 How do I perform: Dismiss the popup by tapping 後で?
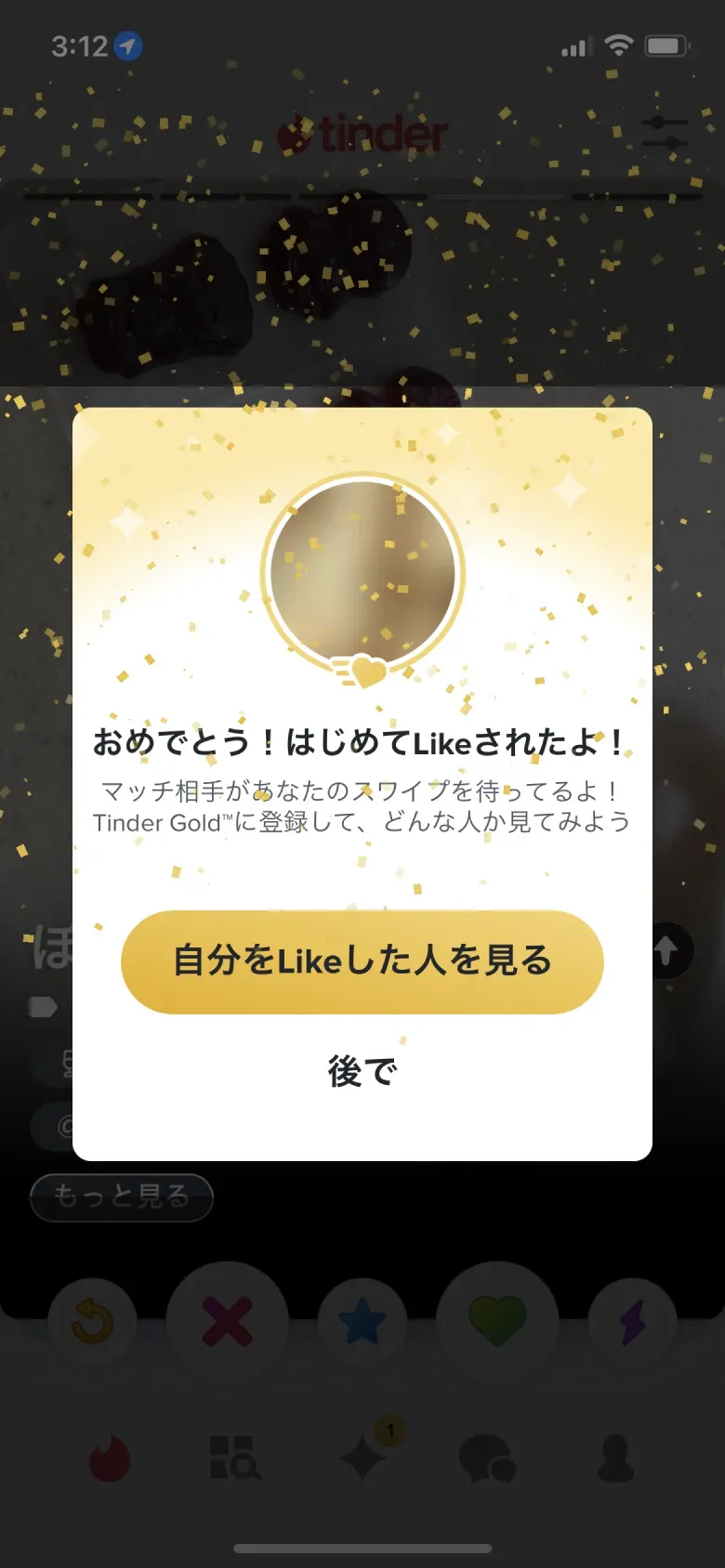coord(362,1072)
